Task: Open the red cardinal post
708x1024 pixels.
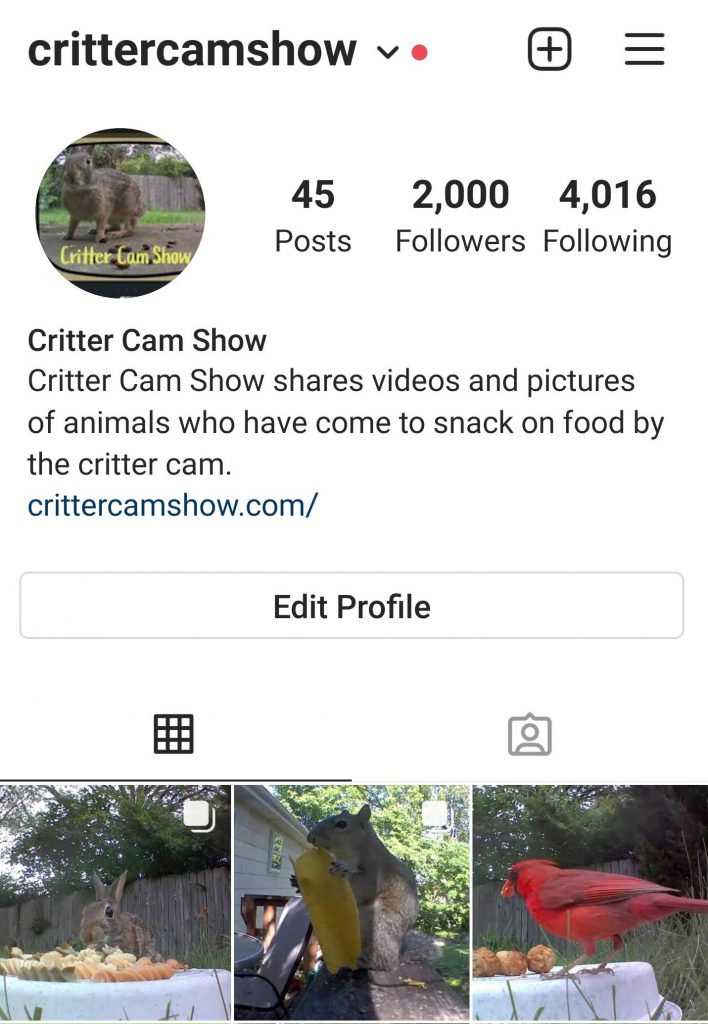Action: 590,902
